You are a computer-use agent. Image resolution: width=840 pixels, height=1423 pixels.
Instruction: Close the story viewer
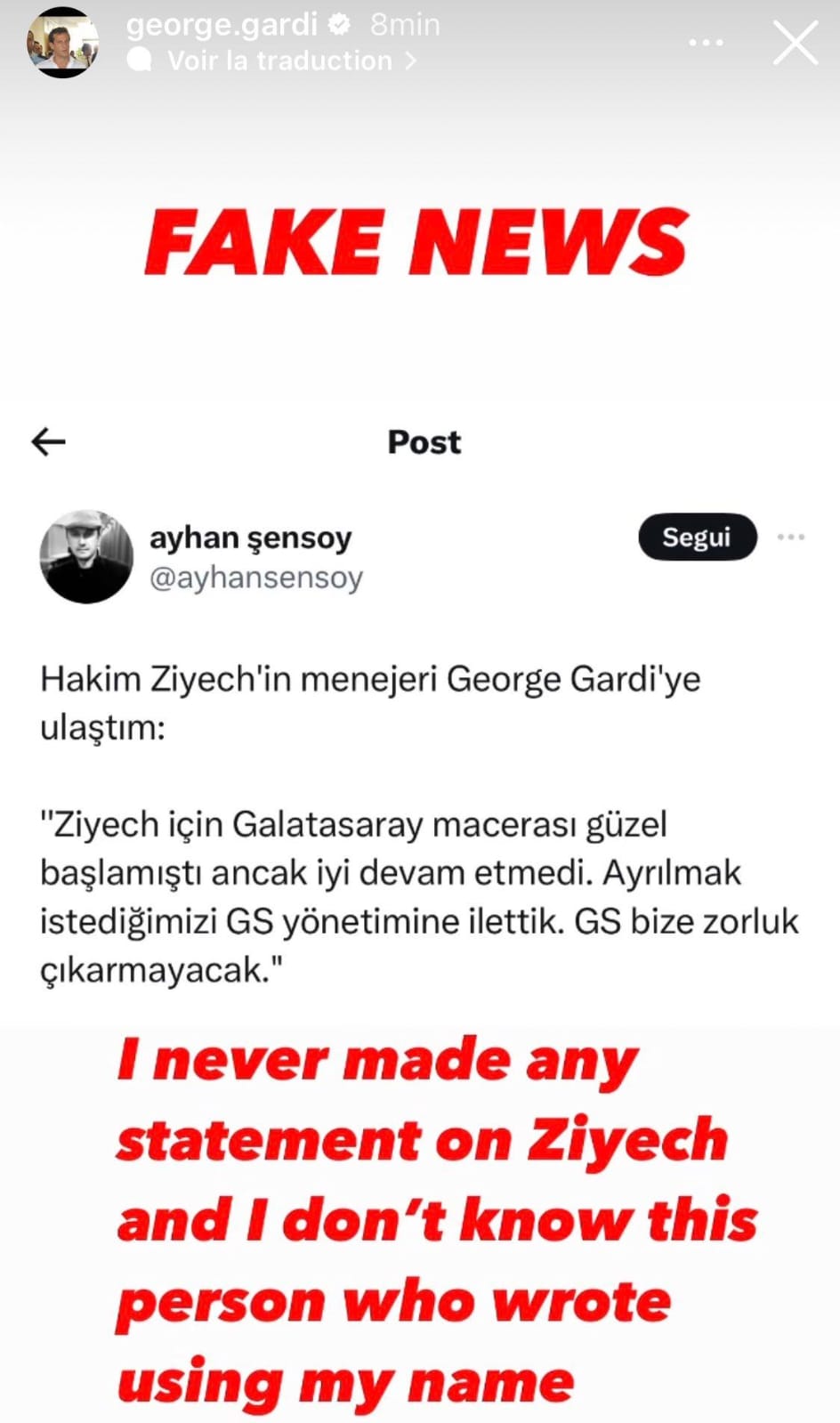(795, 43)
